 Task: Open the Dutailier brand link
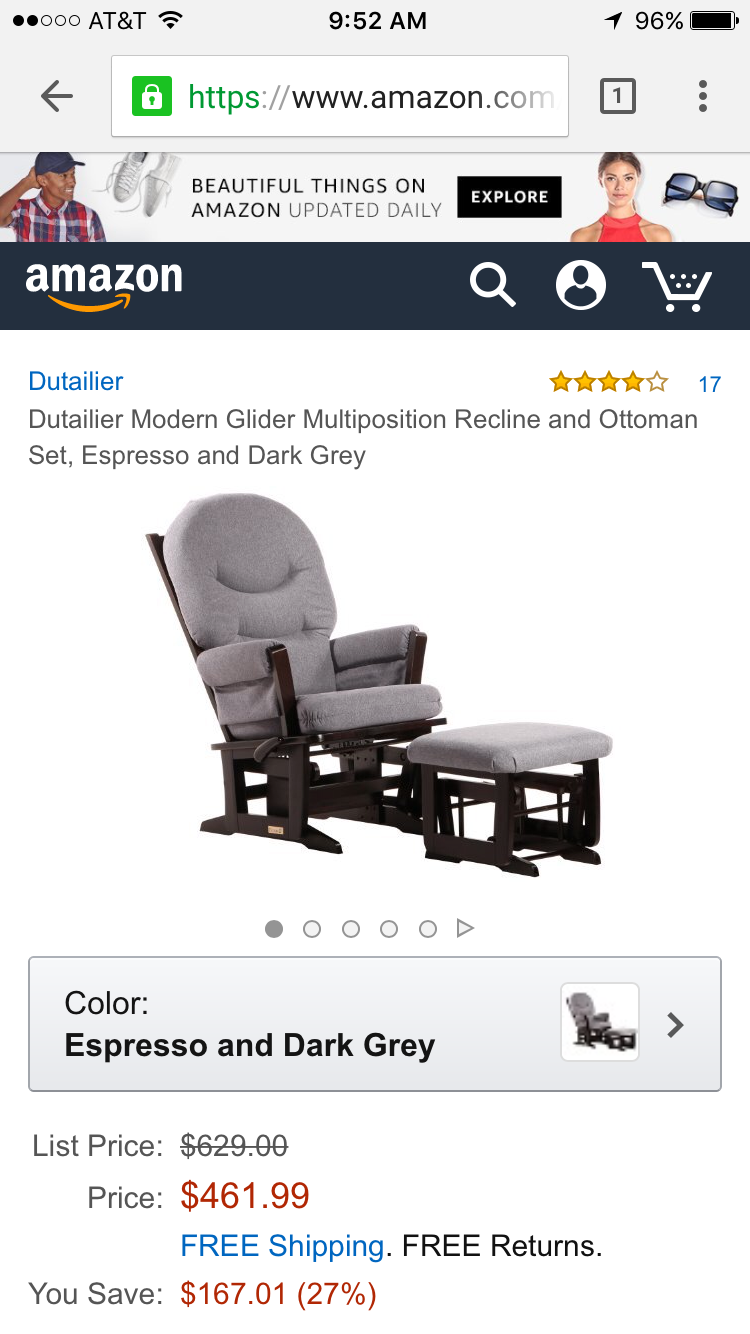click(76, 381)
